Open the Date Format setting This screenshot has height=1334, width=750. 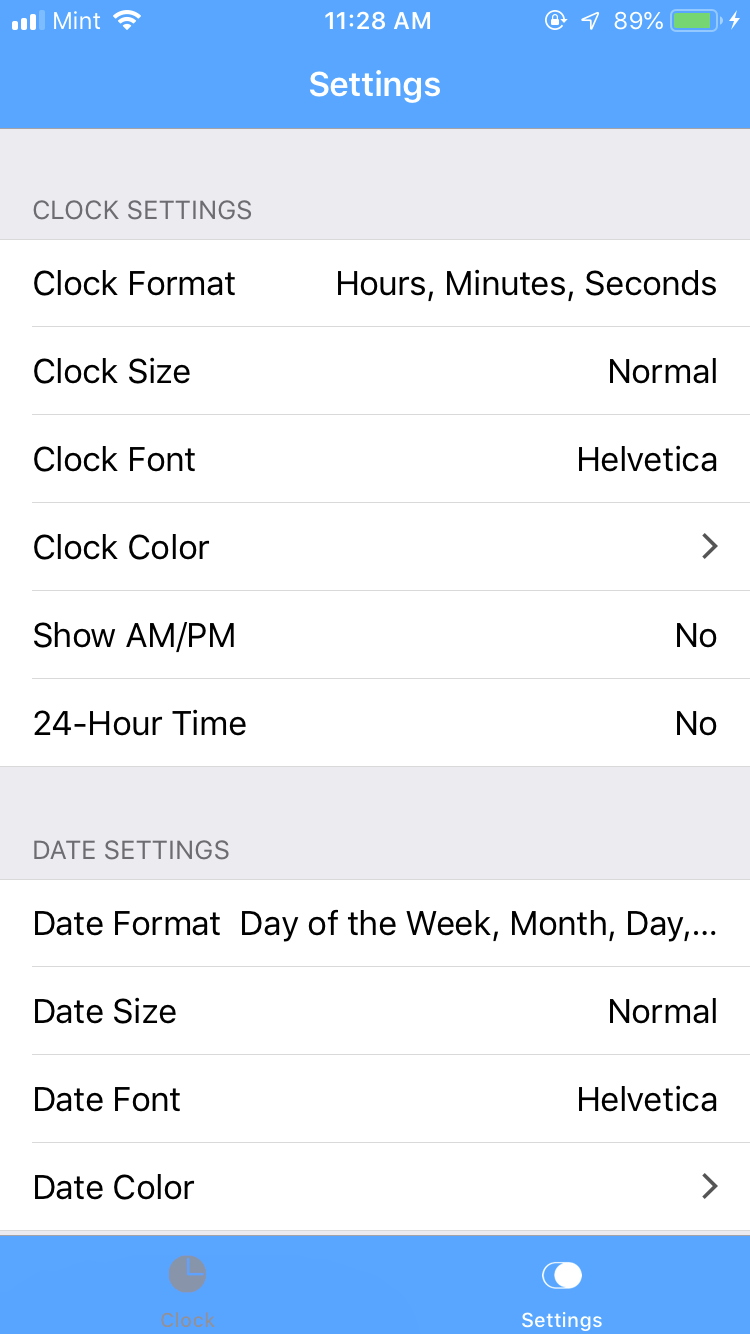[375, 923]
